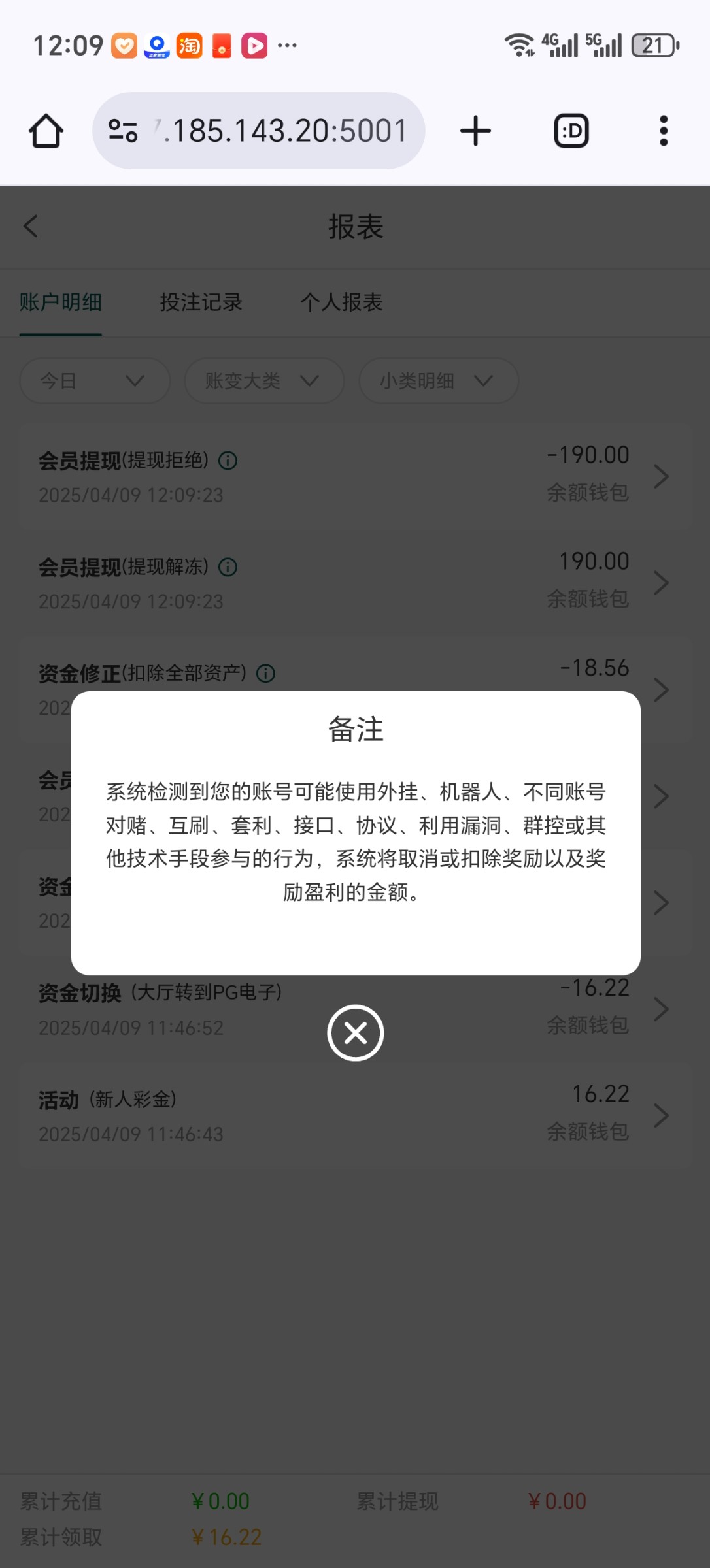Tap the back arrow on the 报表 page
This screenshot has width=710, height=1568.
click(x=31, y=225)
